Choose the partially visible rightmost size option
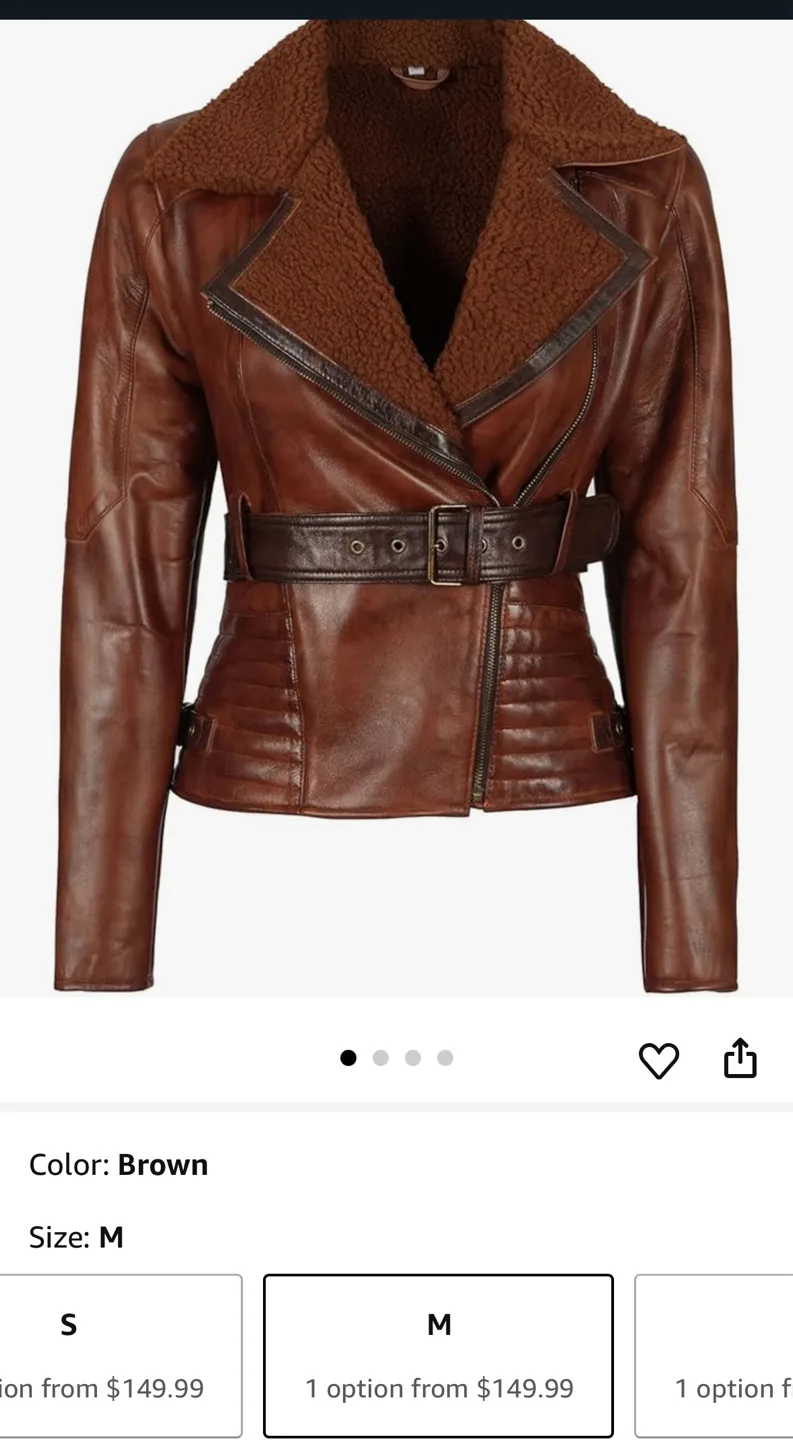The image size is (793, 1440). [x=714, y=1355]
